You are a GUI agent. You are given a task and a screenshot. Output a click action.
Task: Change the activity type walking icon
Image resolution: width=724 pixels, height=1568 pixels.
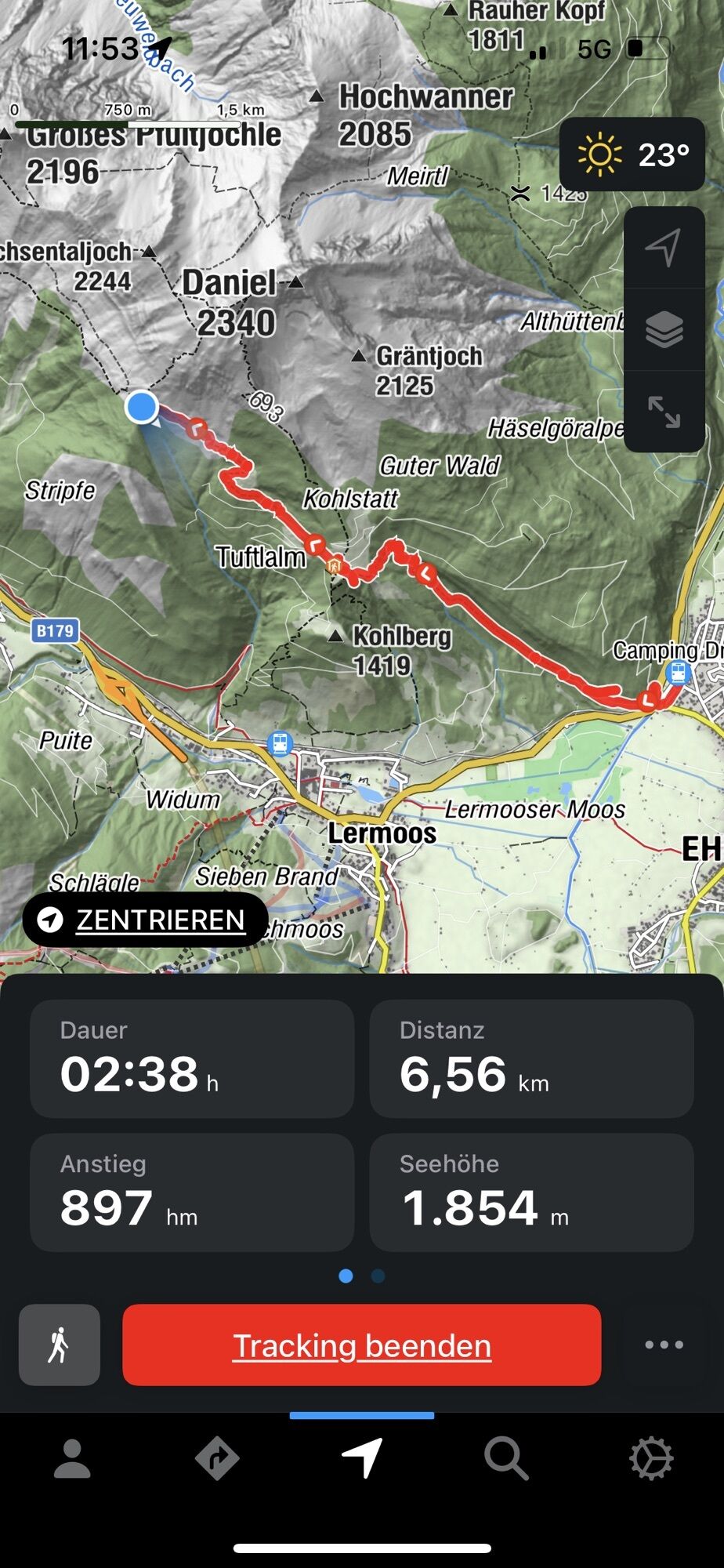pyautogui.click(x=60, y=1345)
